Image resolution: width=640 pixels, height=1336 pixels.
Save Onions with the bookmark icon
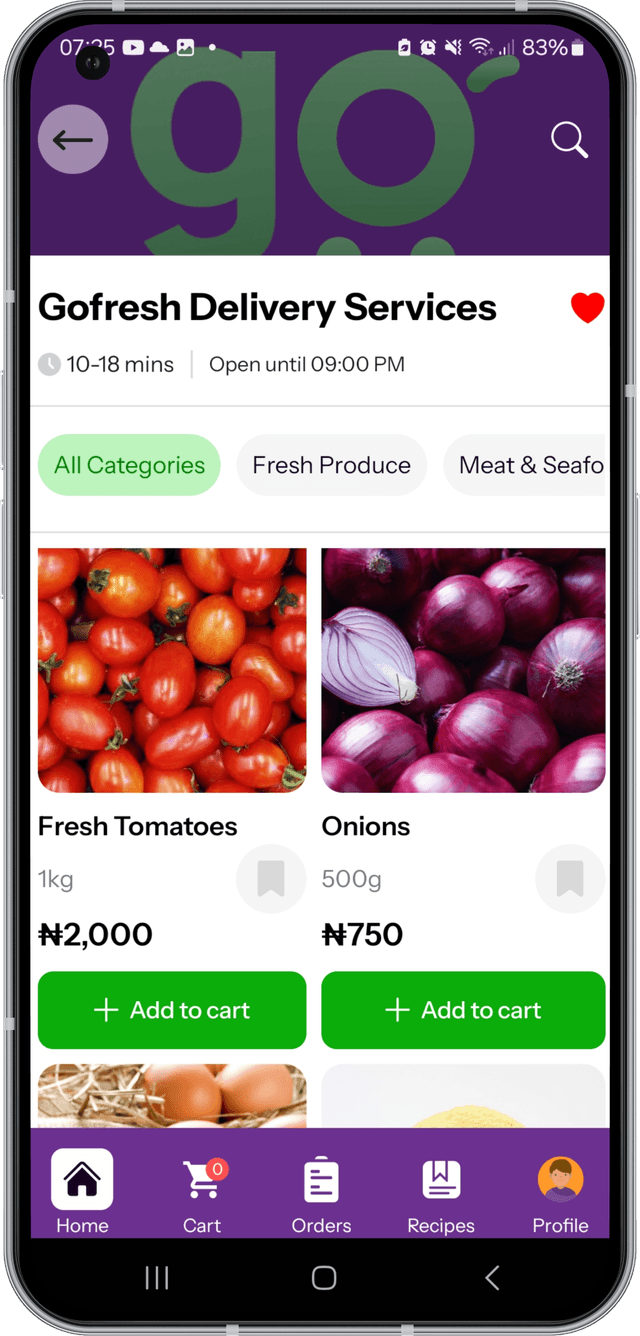point(569,879)
